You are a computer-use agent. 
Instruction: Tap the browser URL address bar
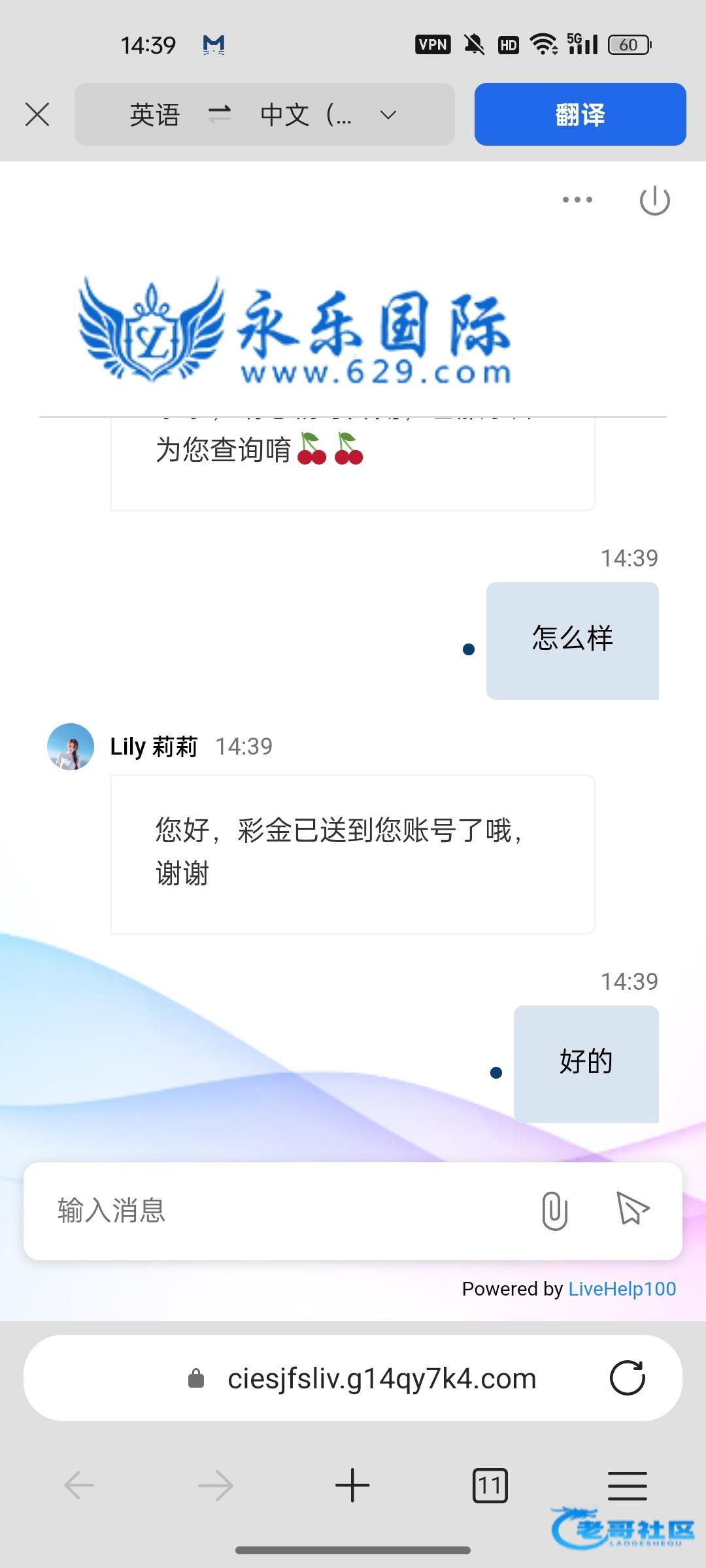pos(381,1379)
